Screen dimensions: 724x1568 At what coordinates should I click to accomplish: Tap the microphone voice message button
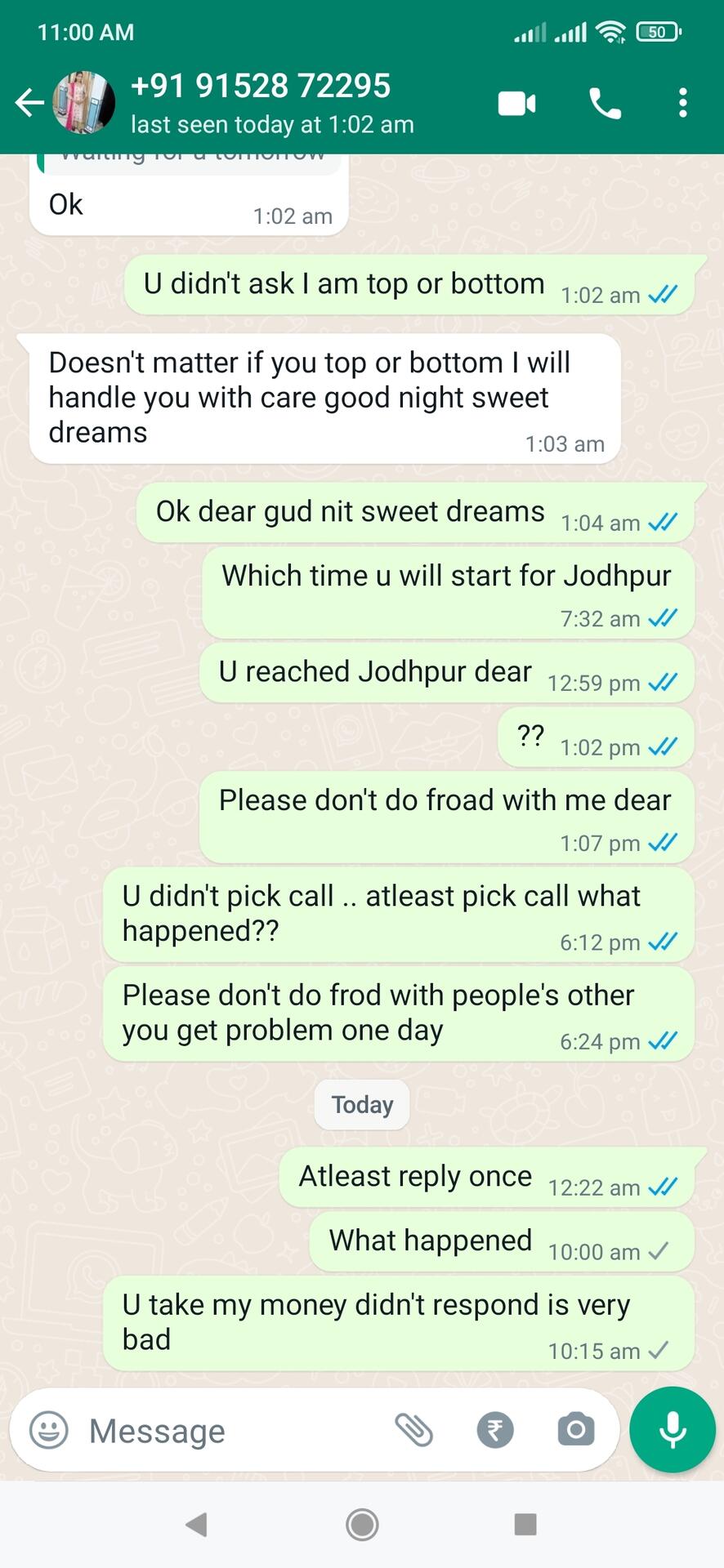[673, 1430]
